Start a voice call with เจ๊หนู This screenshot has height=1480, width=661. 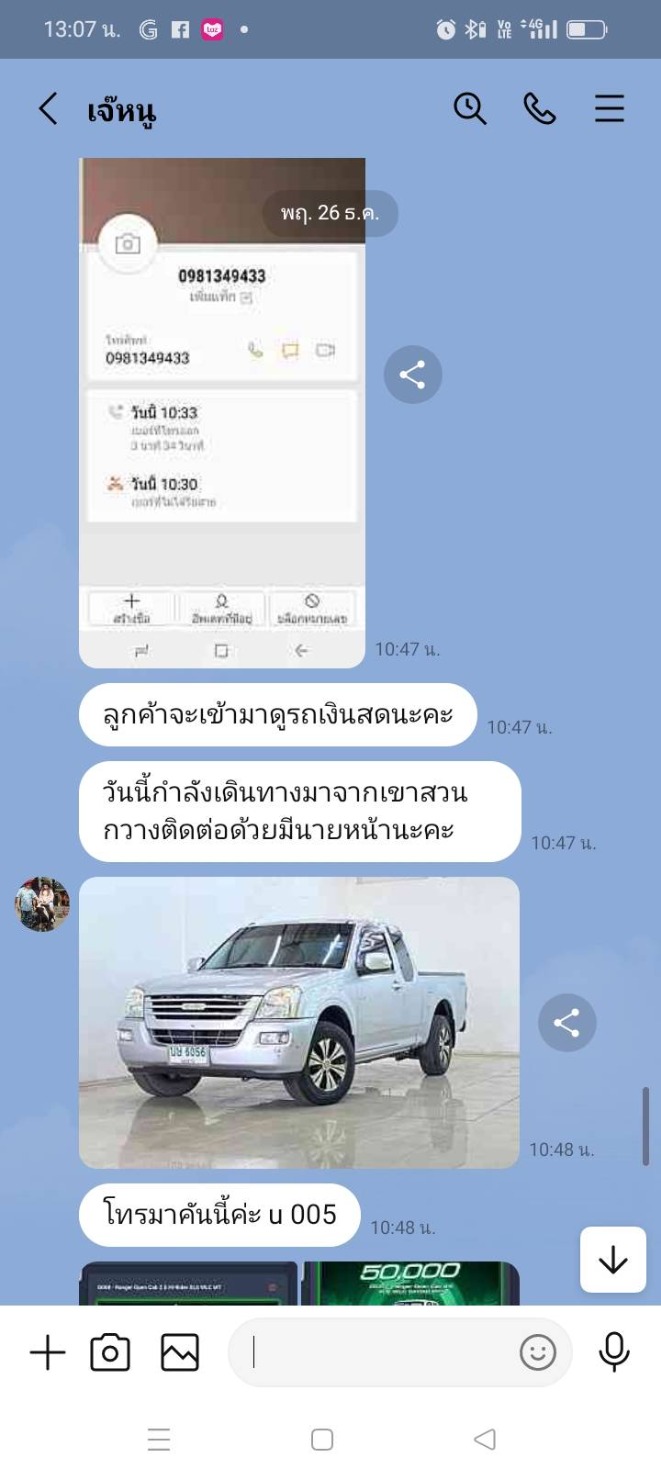tap(539, 108)
